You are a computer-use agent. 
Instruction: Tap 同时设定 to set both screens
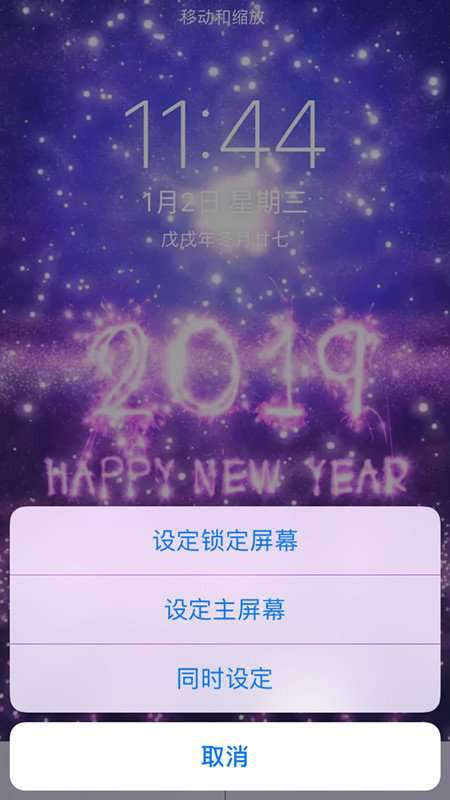(x=225, y=679)
